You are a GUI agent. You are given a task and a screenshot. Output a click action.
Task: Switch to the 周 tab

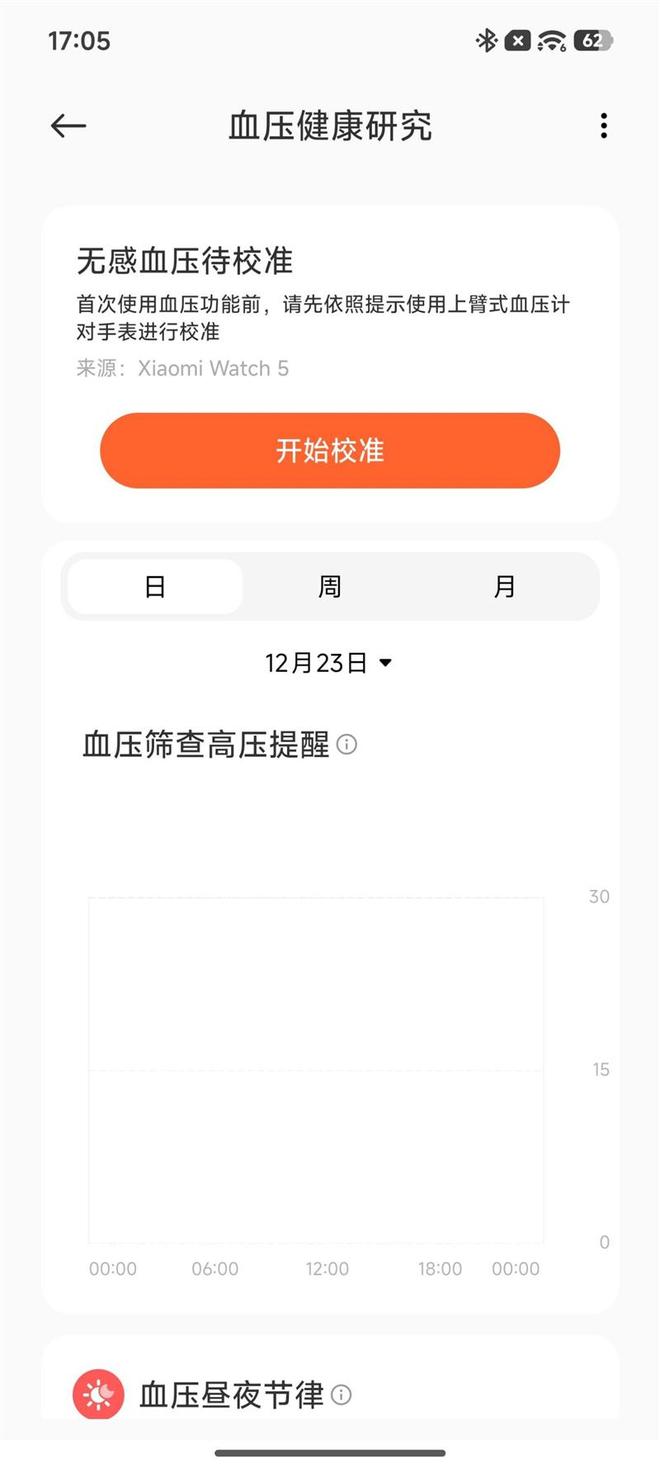pyautogui.click(x=330, y=587)
